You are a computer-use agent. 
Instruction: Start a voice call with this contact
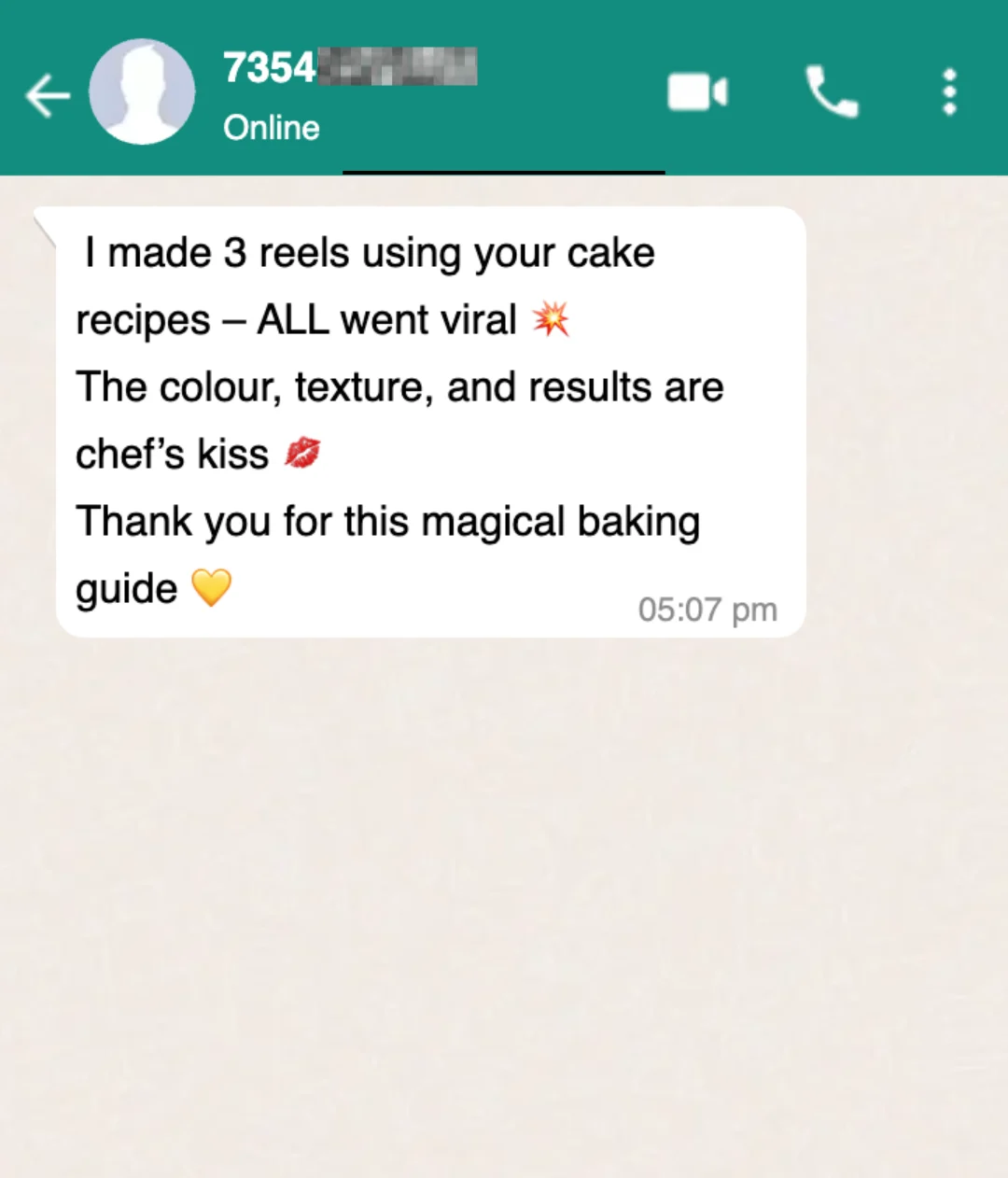click(831, 91)
